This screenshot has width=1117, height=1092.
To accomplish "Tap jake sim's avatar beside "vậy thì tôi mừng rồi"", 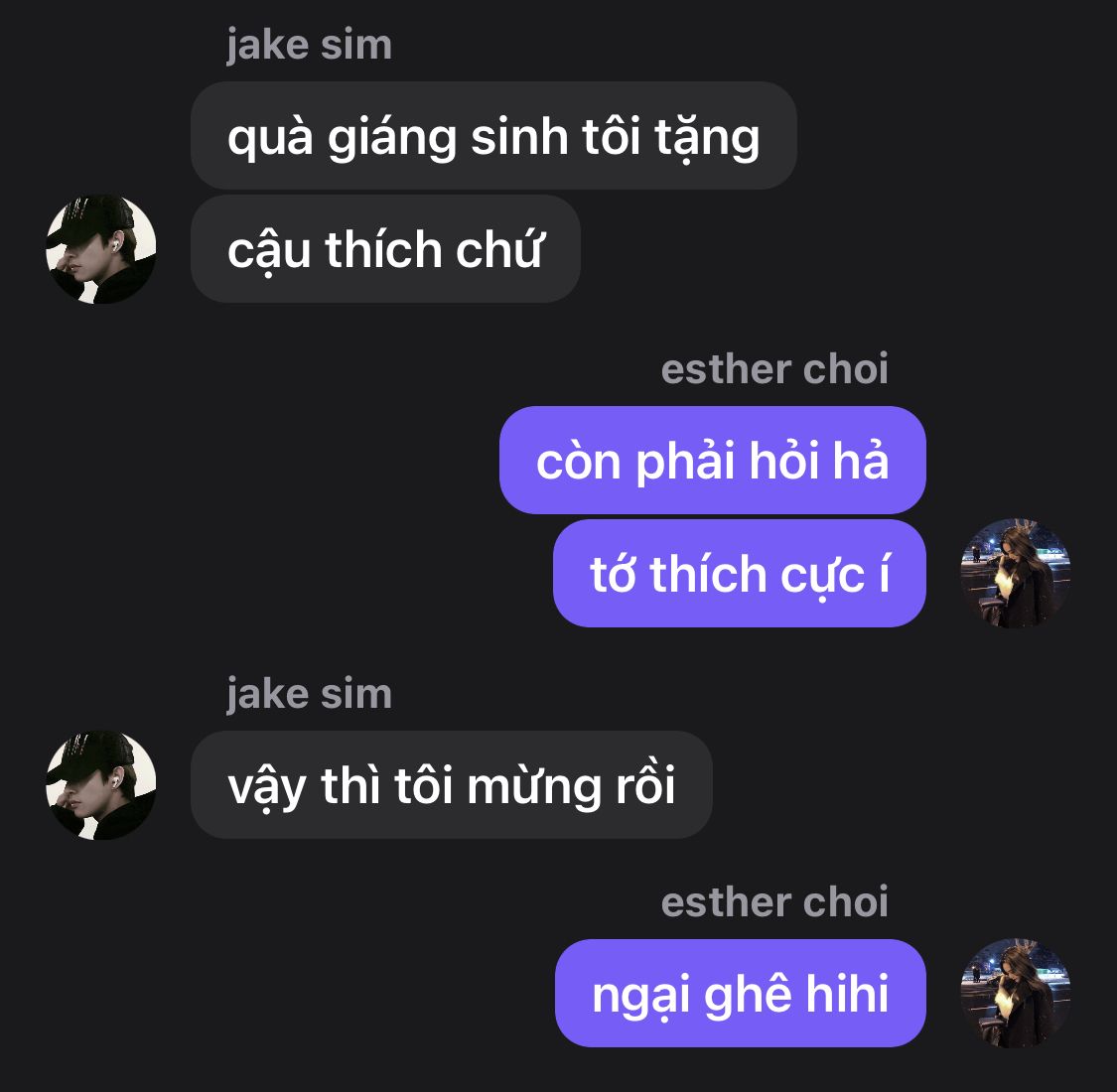I will tap(101, 785).
